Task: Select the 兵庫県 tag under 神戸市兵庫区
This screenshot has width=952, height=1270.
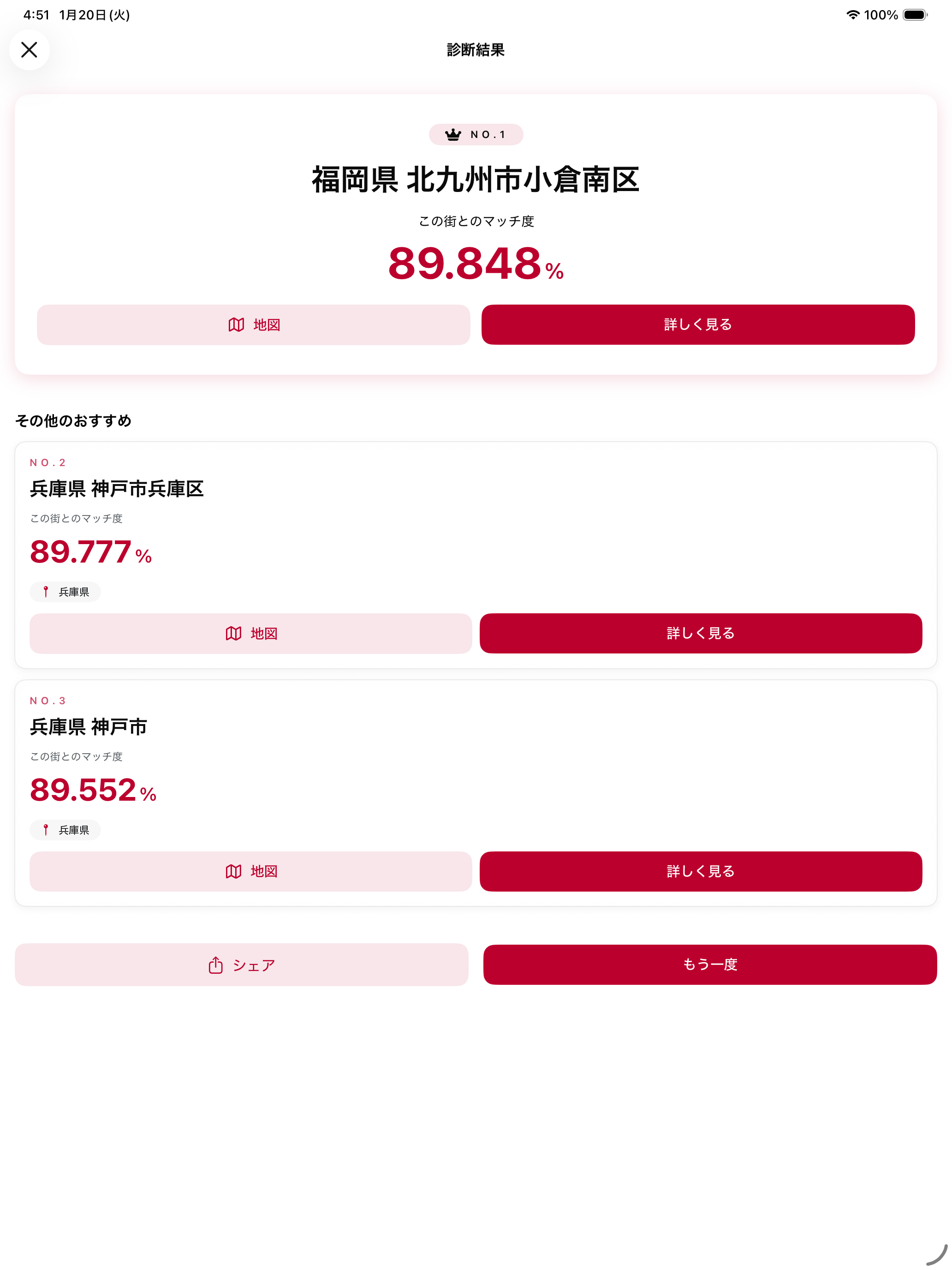Action: tap(65, 591)
